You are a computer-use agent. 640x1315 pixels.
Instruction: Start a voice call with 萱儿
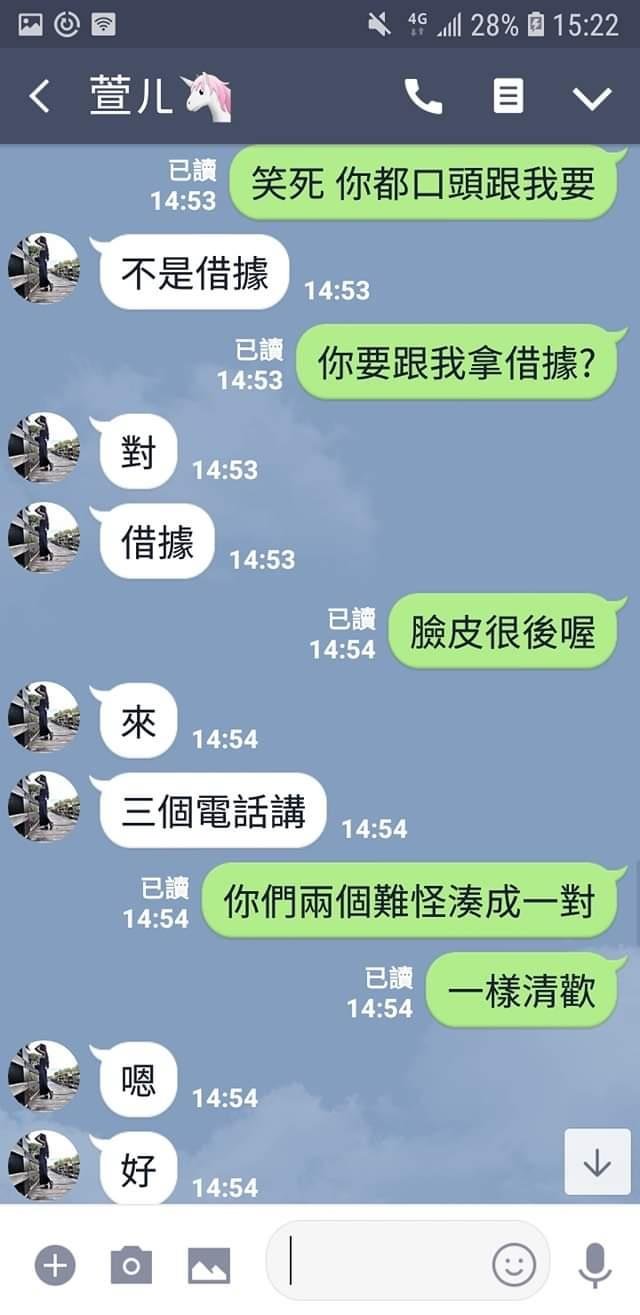click(x=423, y=97)
